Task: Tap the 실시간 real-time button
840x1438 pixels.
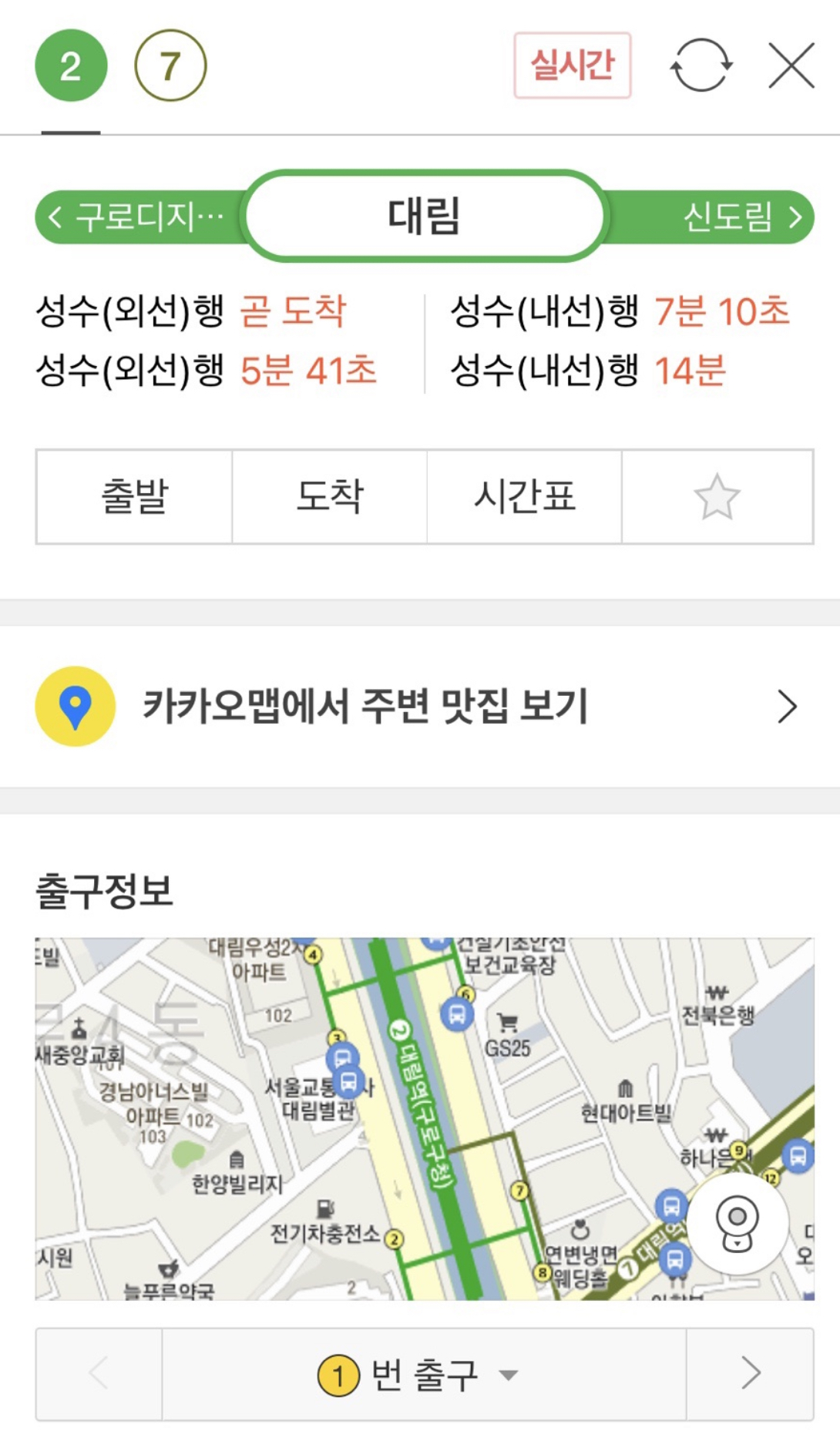Action: (x=573, y=65)
